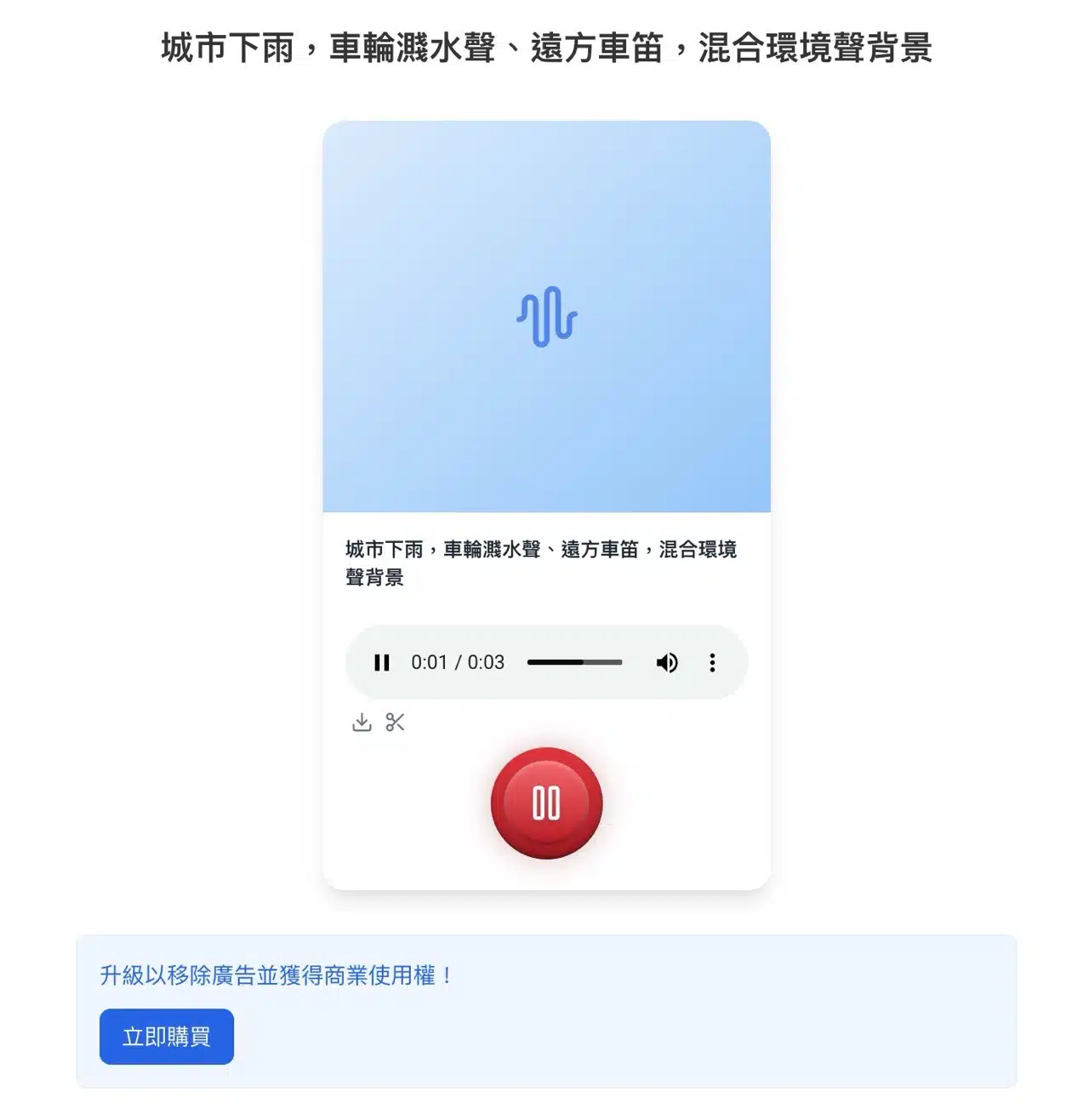Download the generated sound effect
Image resolution: width=1089 pixels, height=1120 pixels.
pos(362,723)
